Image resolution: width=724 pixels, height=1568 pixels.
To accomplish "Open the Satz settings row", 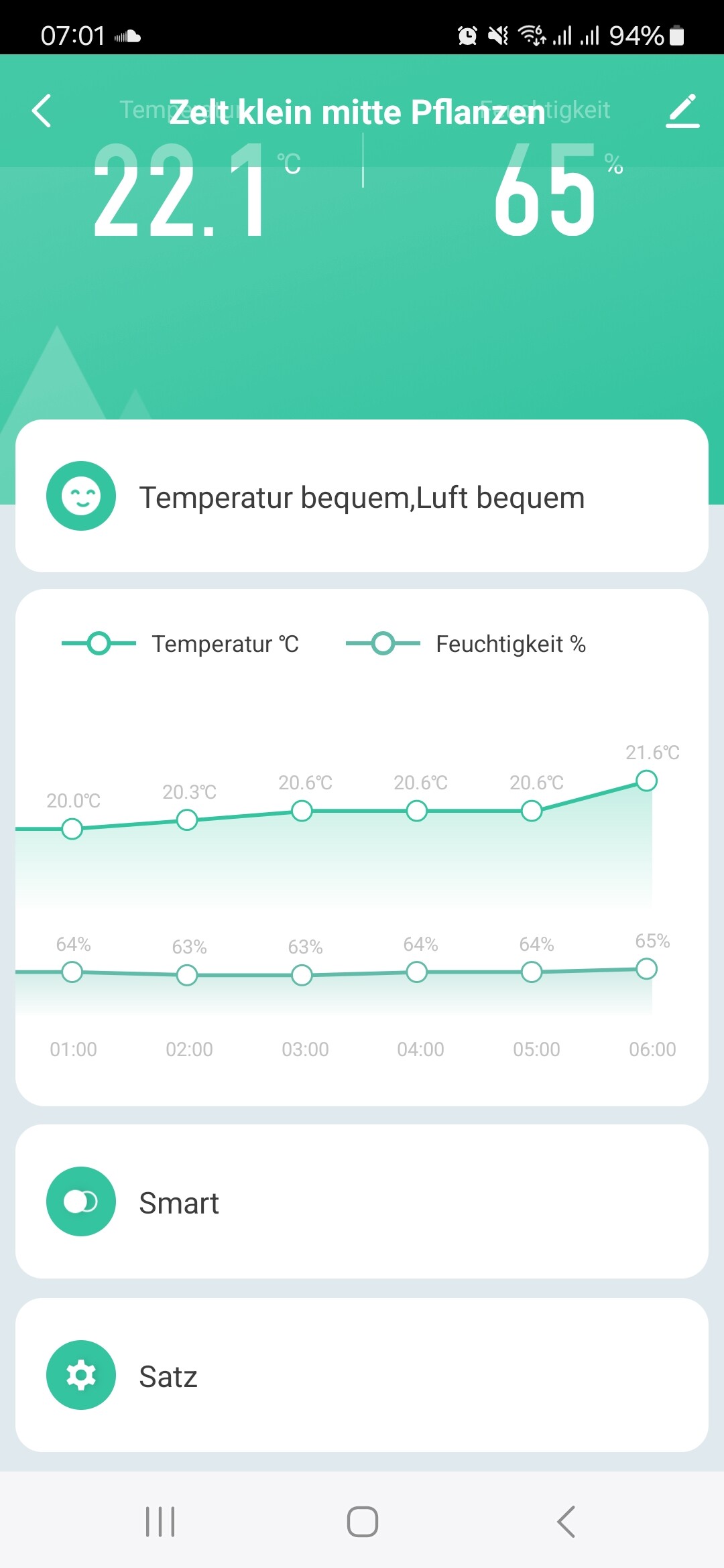I will tap(362, 1375).
